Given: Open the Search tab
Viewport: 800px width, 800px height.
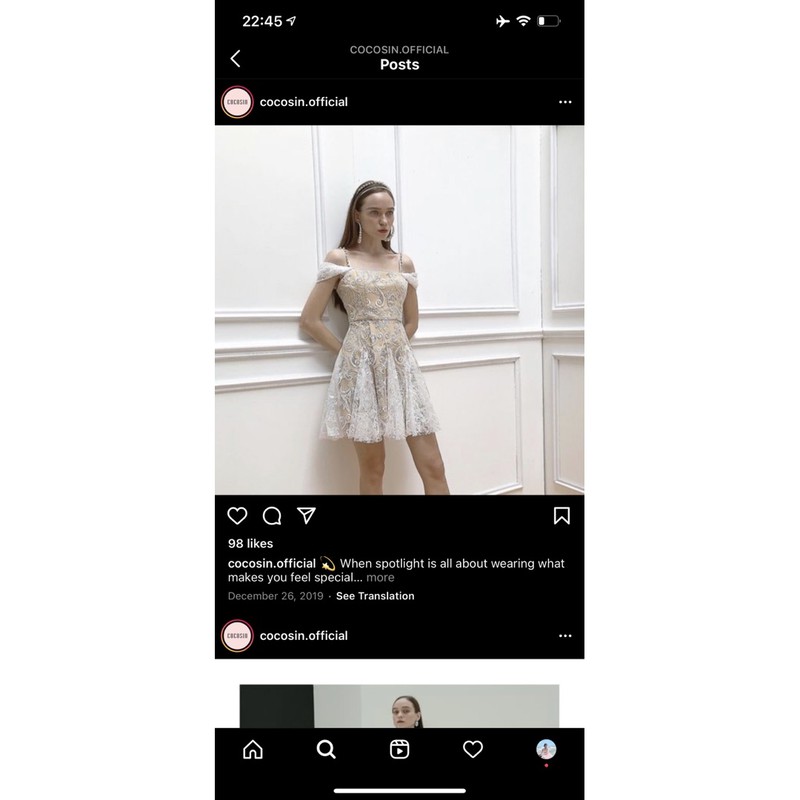Looking at the screenshot, I should (326, 750).
